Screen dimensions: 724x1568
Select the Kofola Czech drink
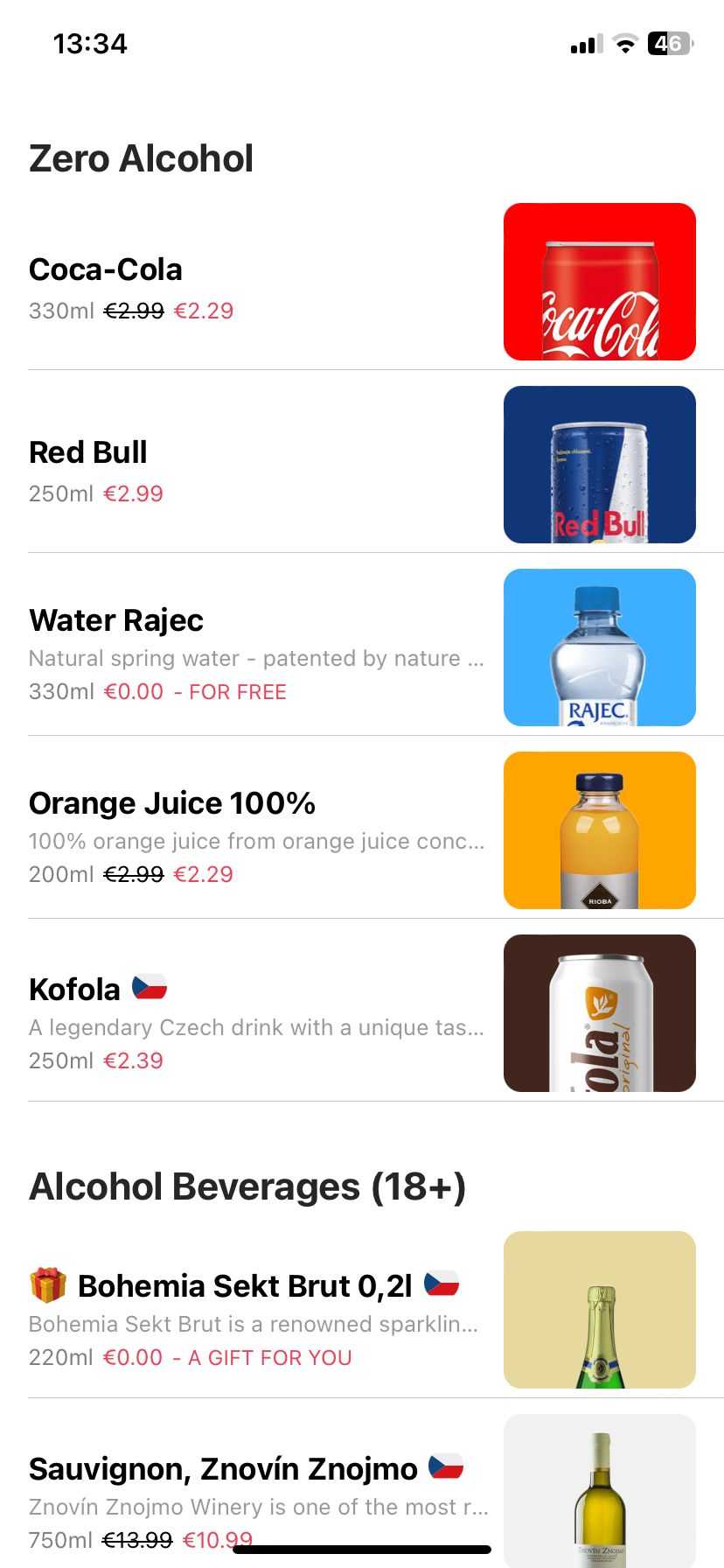pos(75,990)
